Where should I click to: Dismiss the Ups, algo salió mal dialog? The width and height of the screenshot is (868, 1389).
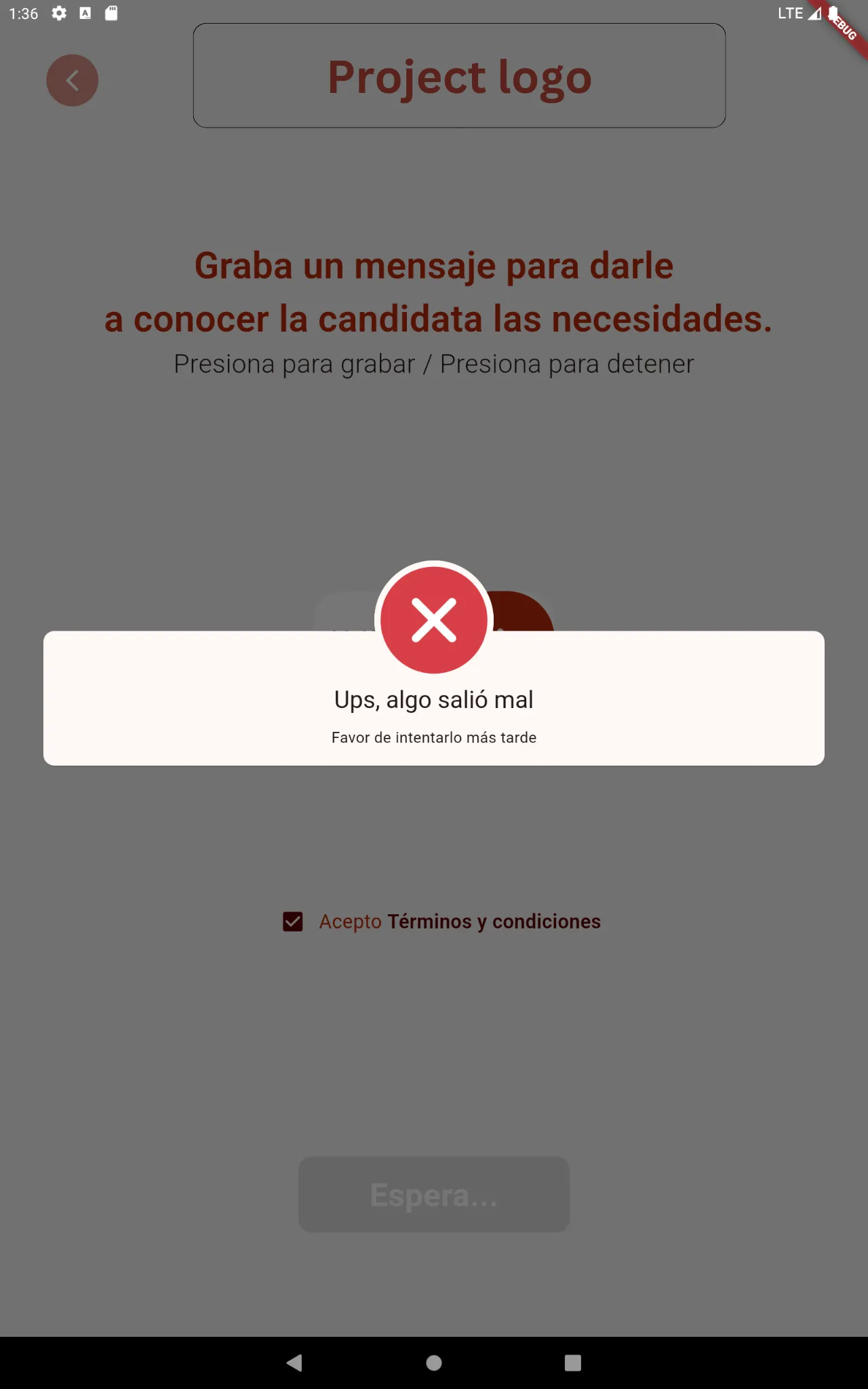pos(434,699)
